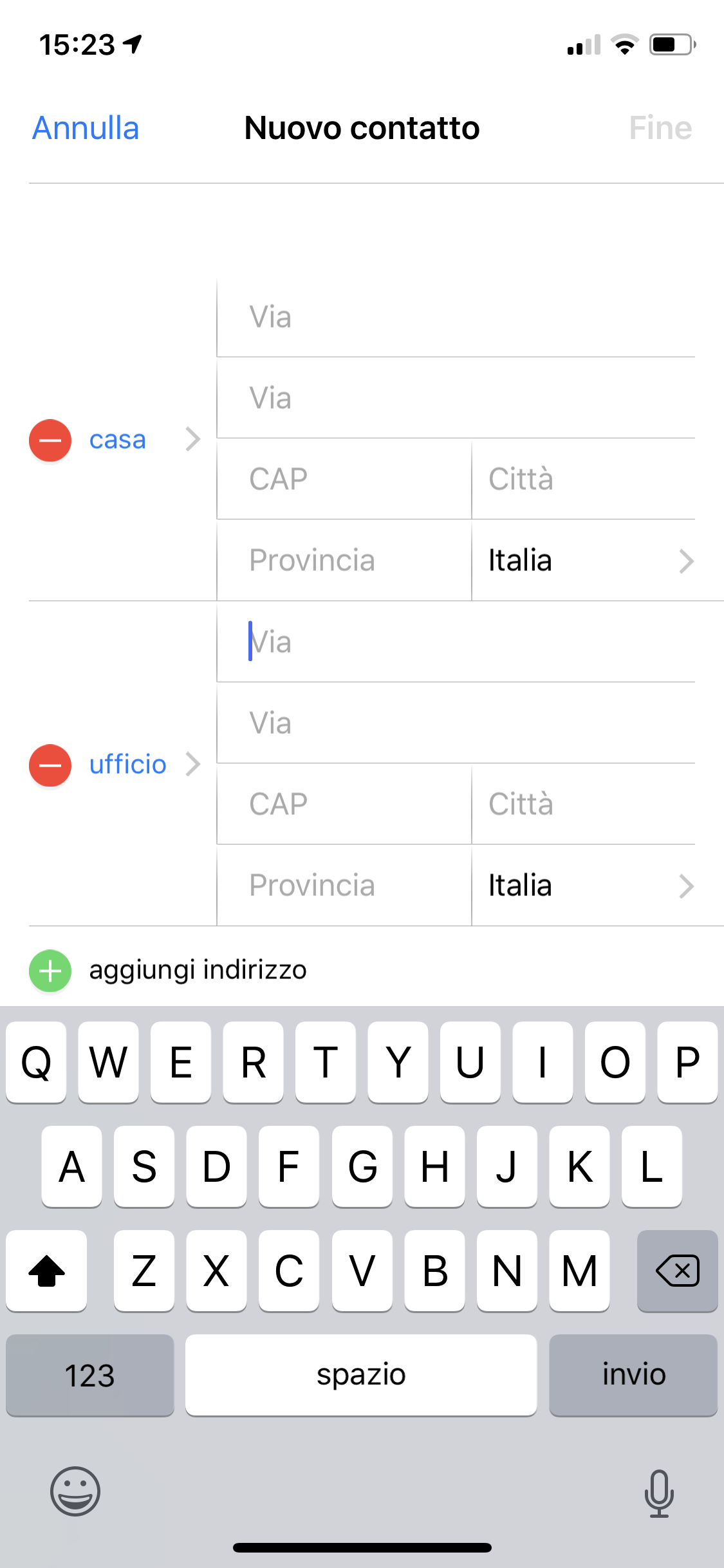
Task: Focus the Città field of the casa address
Action: coord(582,480)
